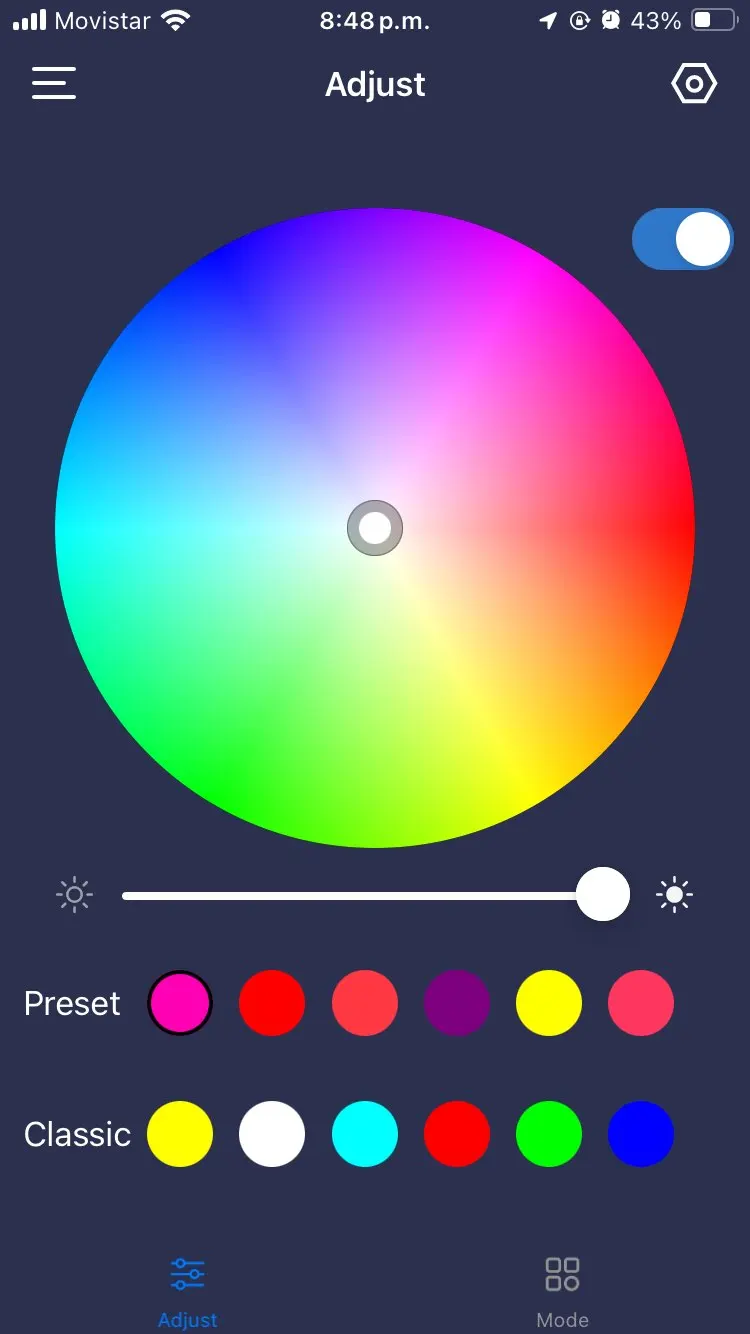The width and height of the screenshot is (750, 1334).
Task: Pick the green Classic color
Action: pyautogui.click(x=549, y=1134)
